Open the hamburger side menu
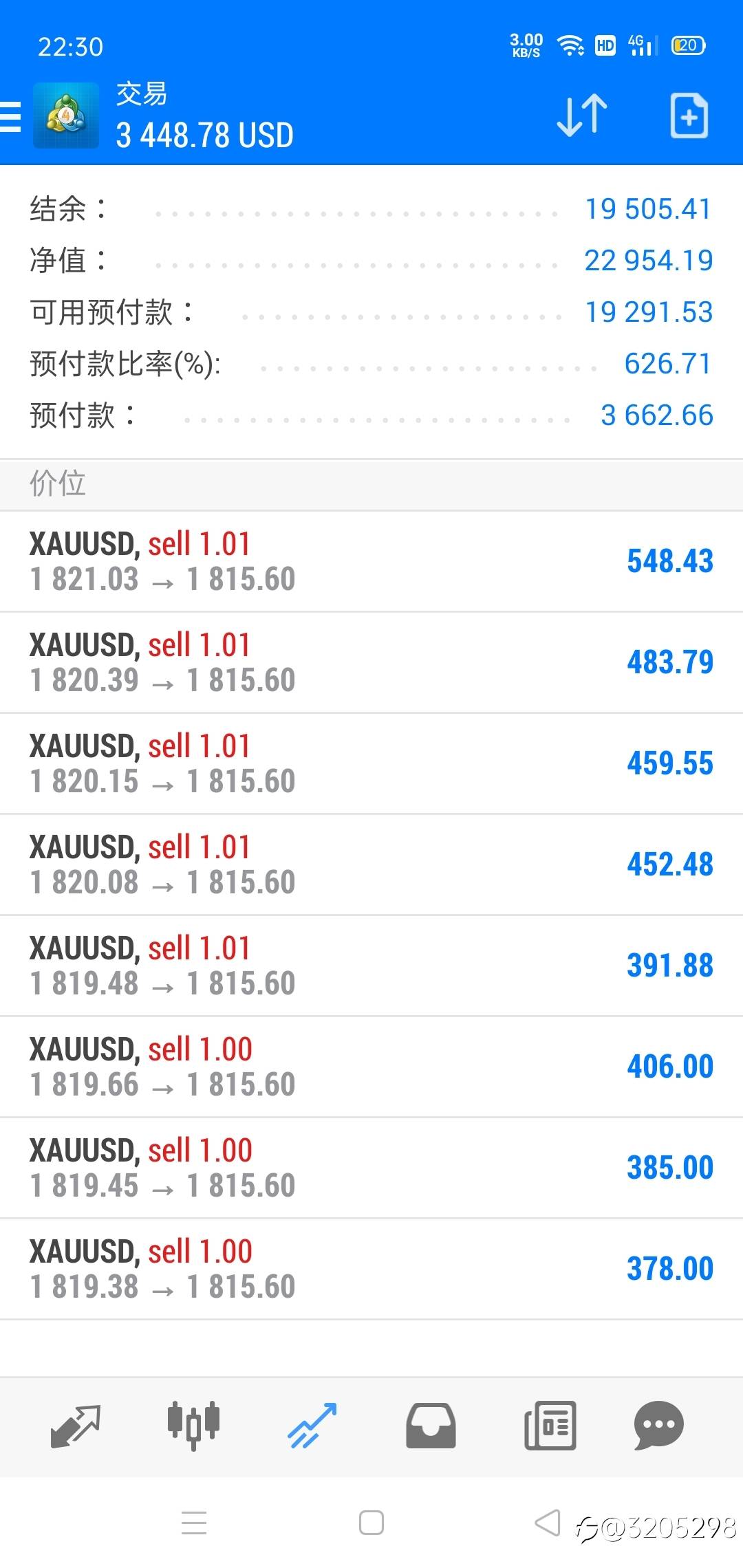The image size is (743, 1568). (11, 116)
